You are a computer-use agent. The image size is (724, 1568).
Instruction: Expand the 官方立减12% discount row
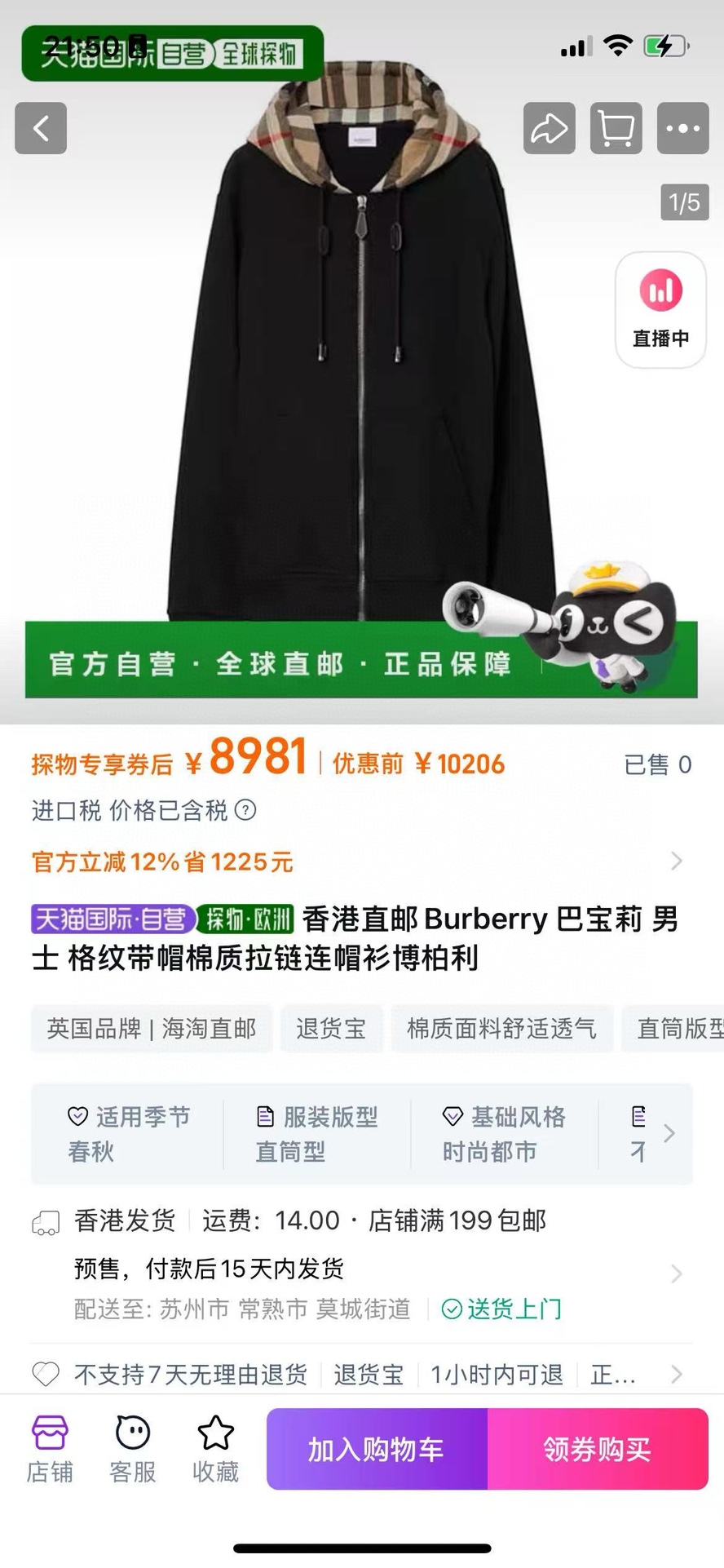(675, 862)
